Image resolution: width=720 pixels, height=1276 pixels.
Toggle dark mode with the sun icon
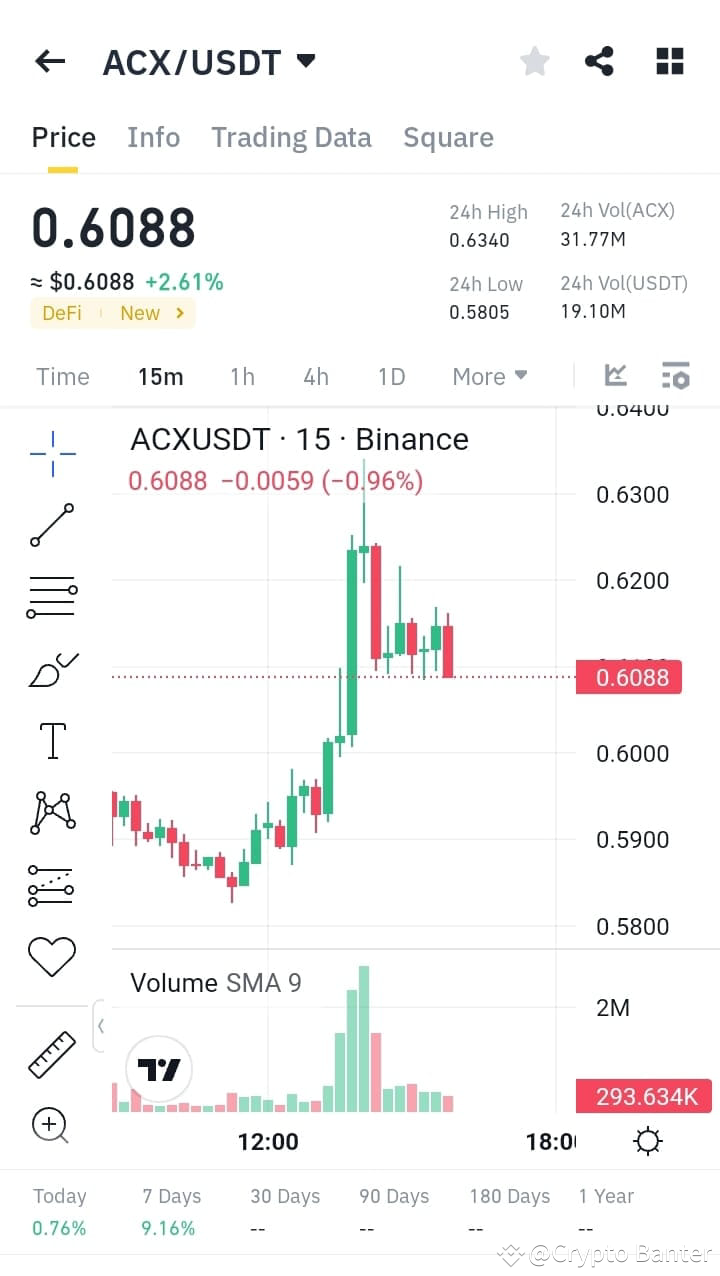pyautogui.click(x=647, y=1140)
